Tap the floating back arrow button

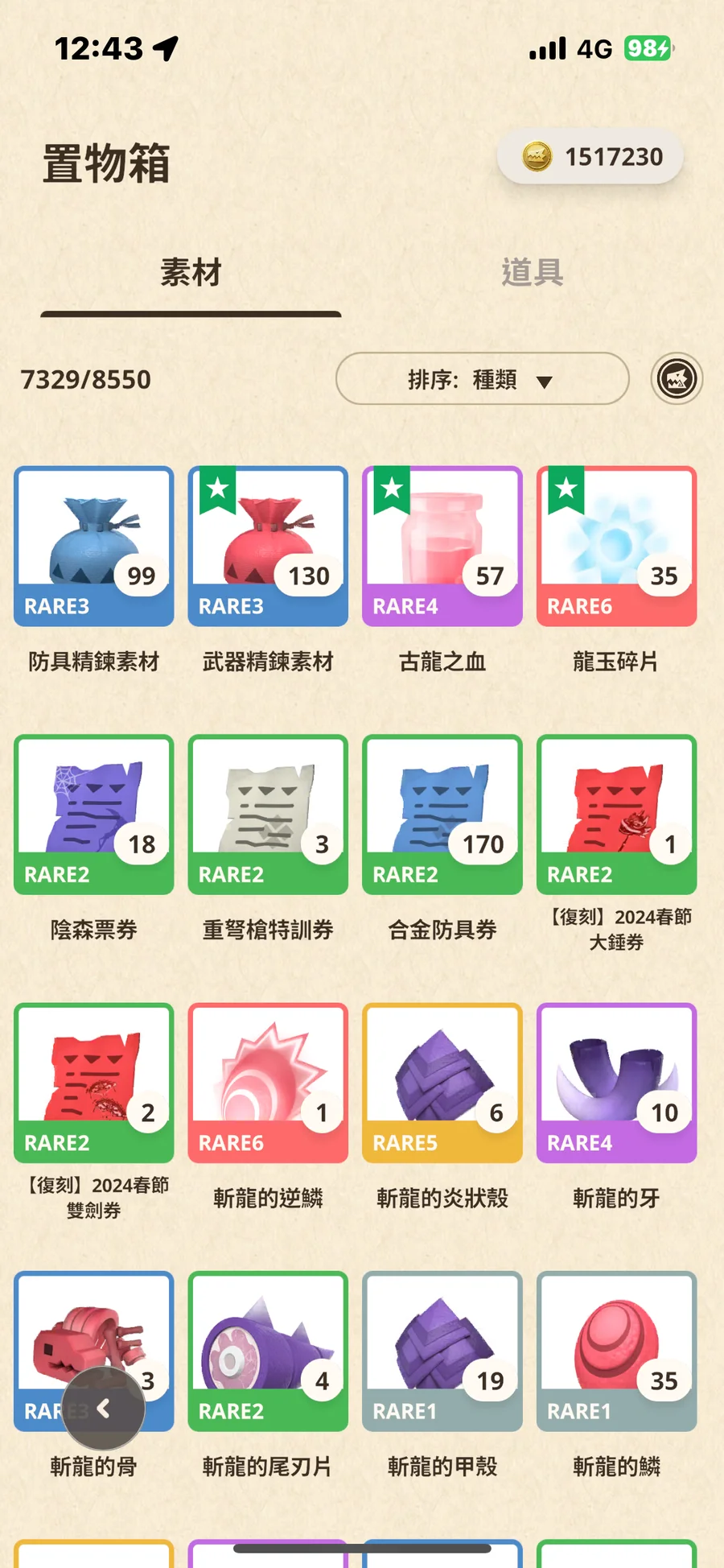coord(104,1408)
